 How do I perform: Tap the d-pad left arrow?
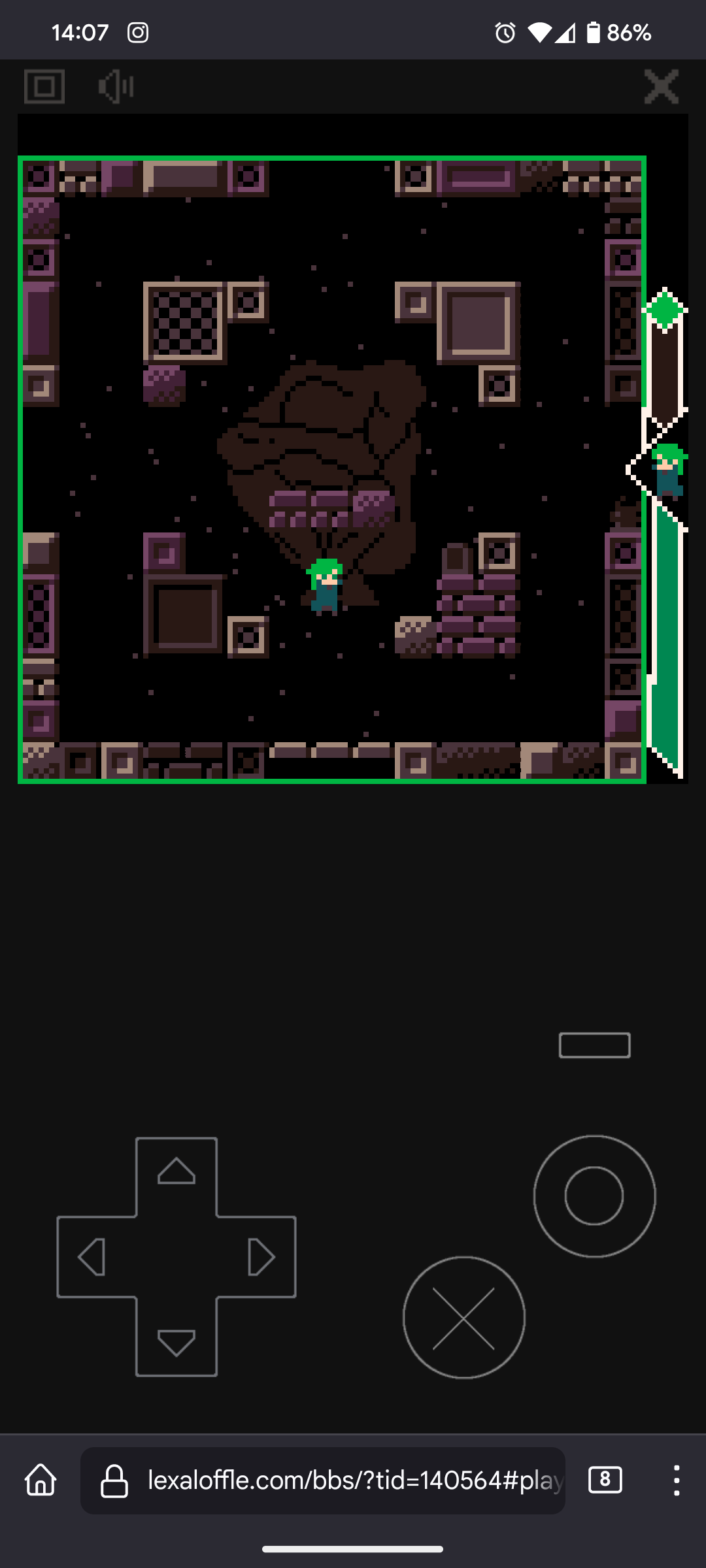tap(92, 1257)
